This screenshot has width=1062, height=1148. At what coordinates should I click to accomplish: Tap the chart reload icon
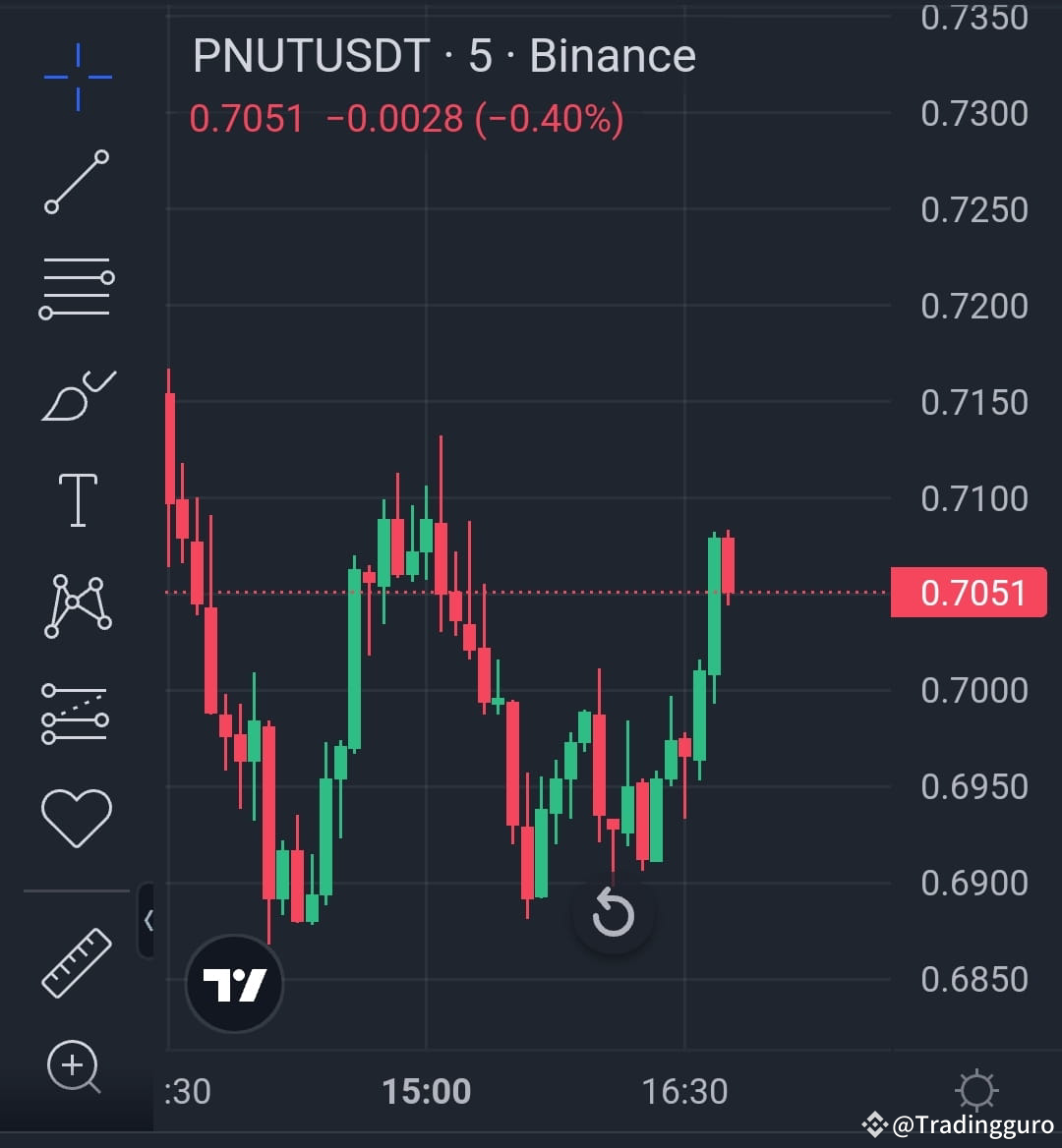coord(614,914)
